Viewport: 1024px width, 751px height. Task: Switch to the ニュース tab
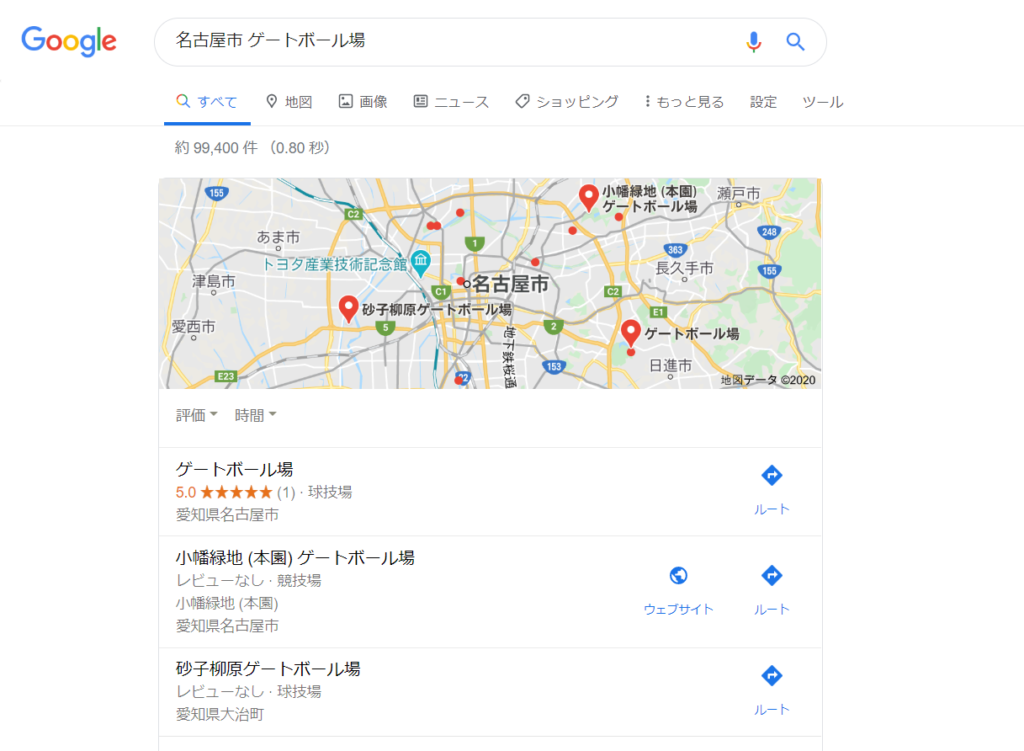point(451,101)
